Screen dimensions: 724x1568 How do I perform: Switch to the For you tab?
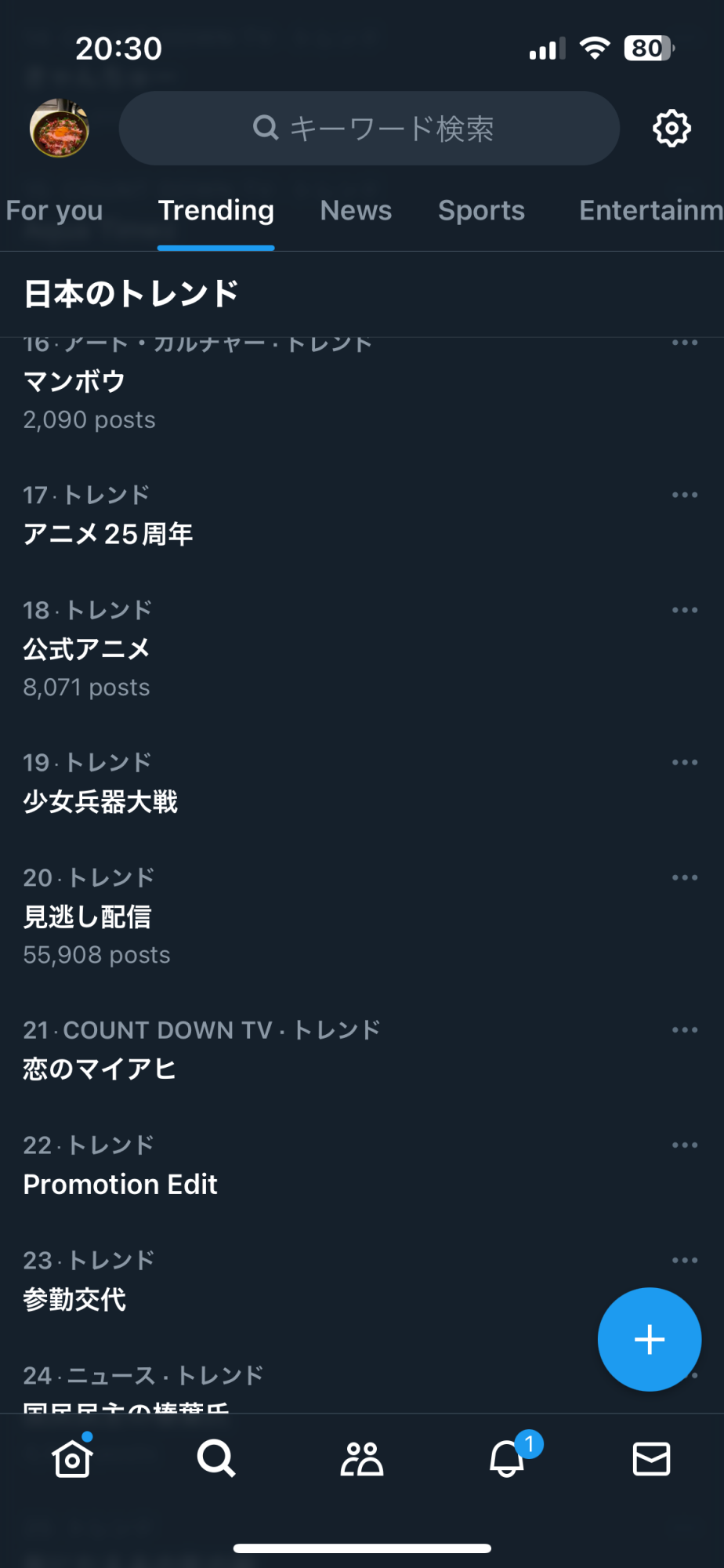(54, 210)
